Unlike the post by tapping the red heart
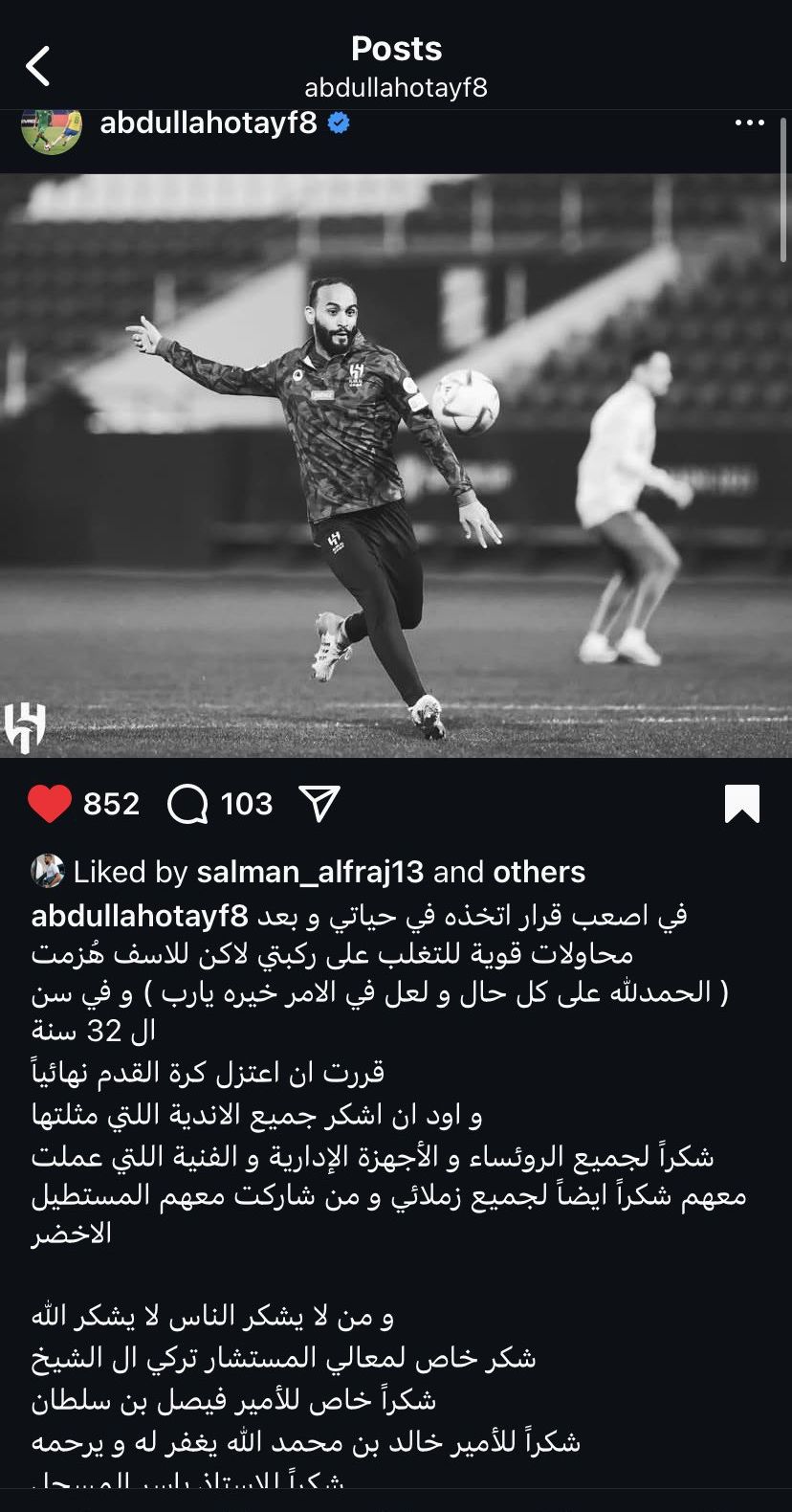The height and width of the screenshot is (1512, 792). (53, 805)
